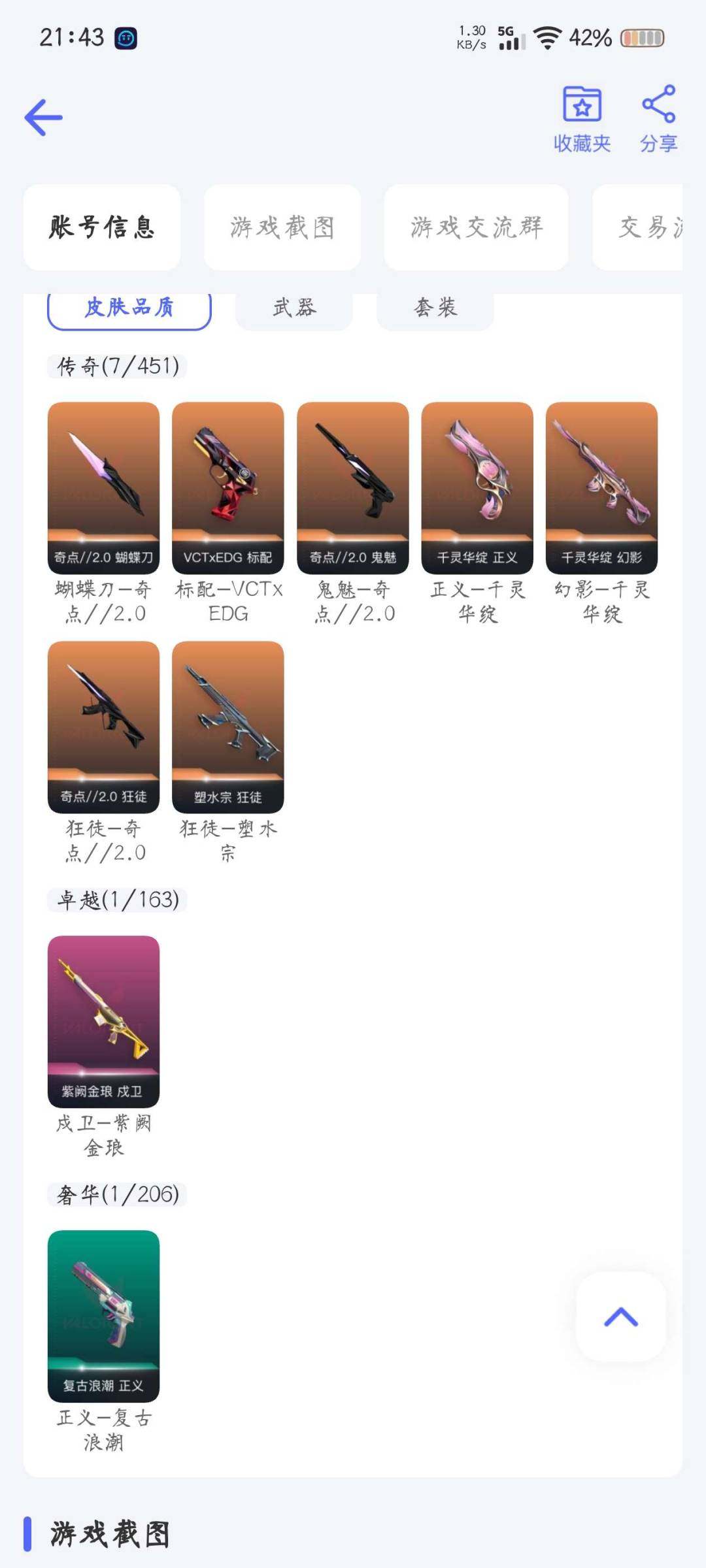The width and height of the screenshot is (706, 1568).
Task: View the 奇点//2.0 狂徒 skin
Action: 103,727
